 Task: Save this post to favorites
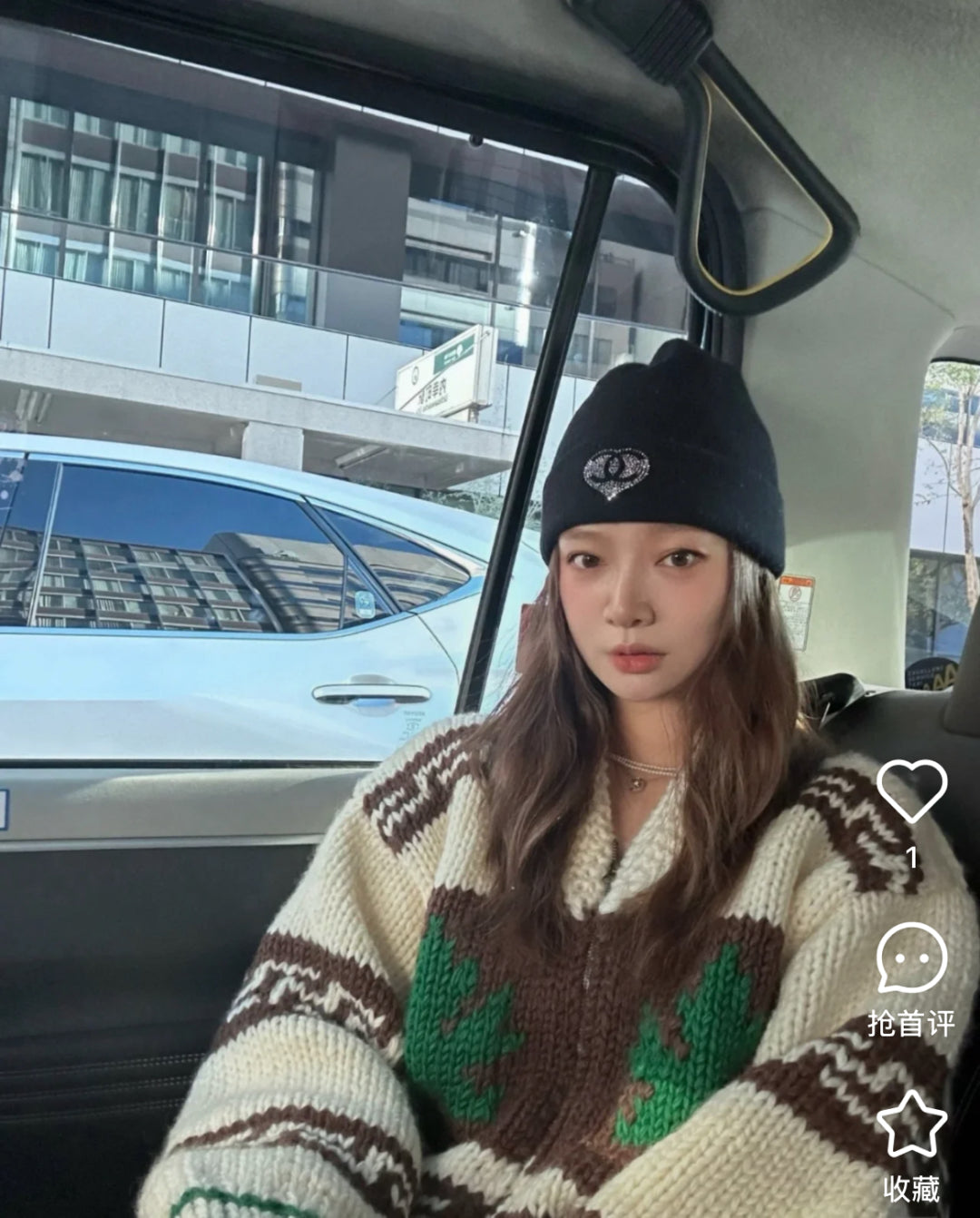911,1125
